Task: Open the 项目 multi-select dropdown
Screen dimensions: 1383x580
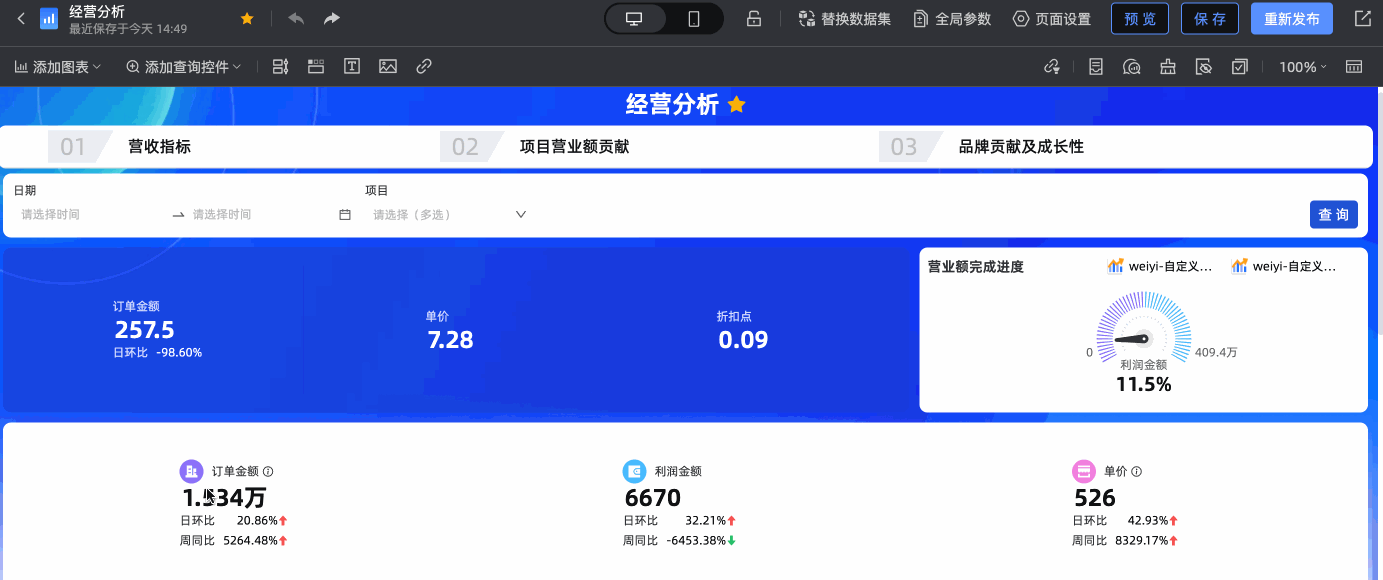Action: 449,214
